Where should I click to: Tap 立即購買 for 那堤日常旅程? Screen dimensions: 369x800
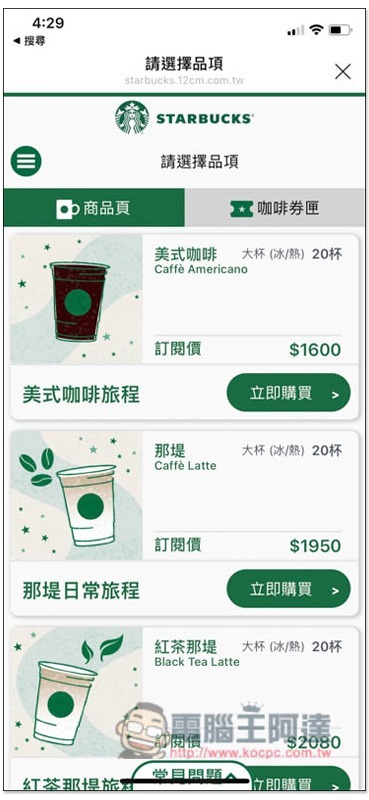click(x=288, y=589)
